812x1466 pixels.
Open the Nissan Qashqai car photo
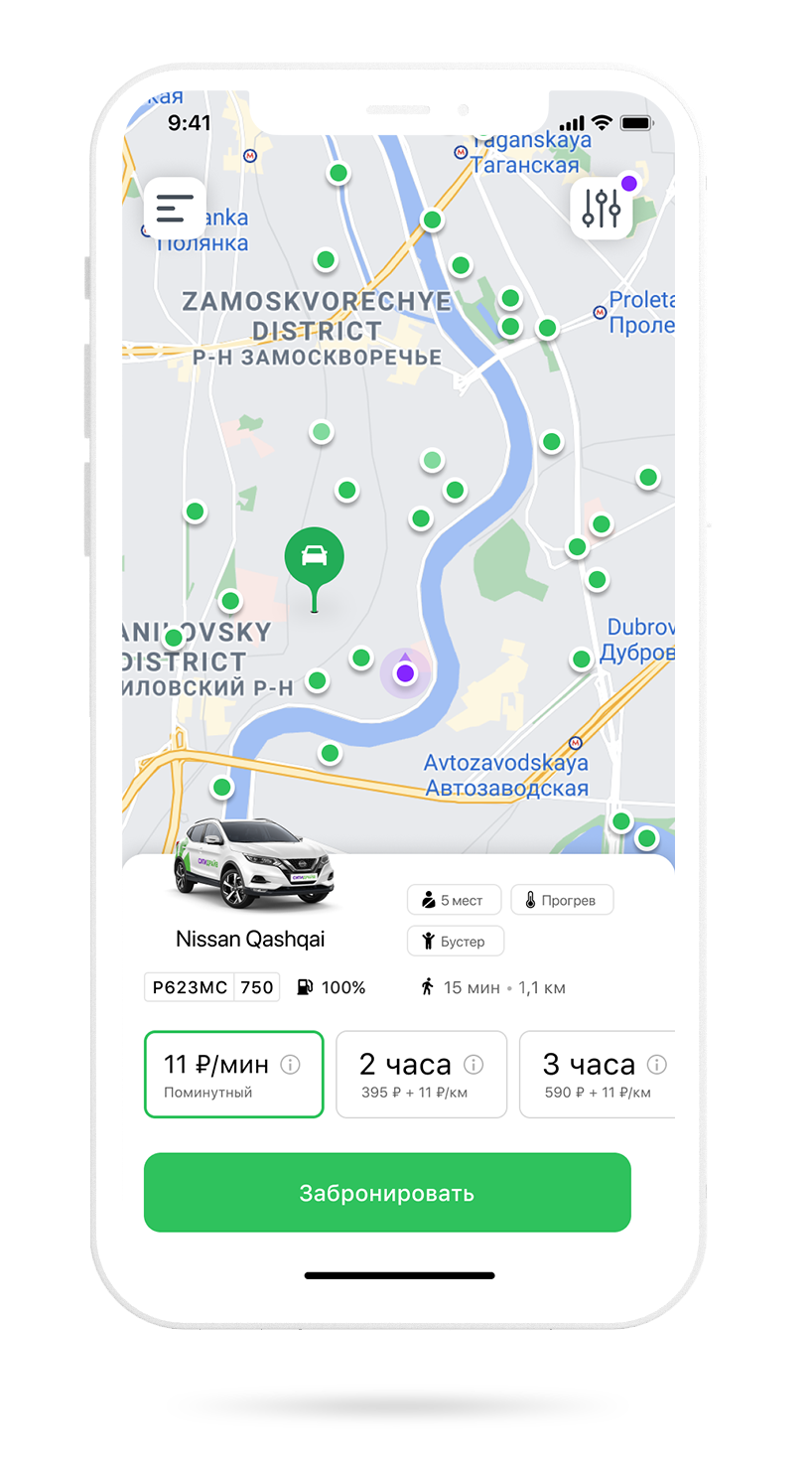pos(254,863)
